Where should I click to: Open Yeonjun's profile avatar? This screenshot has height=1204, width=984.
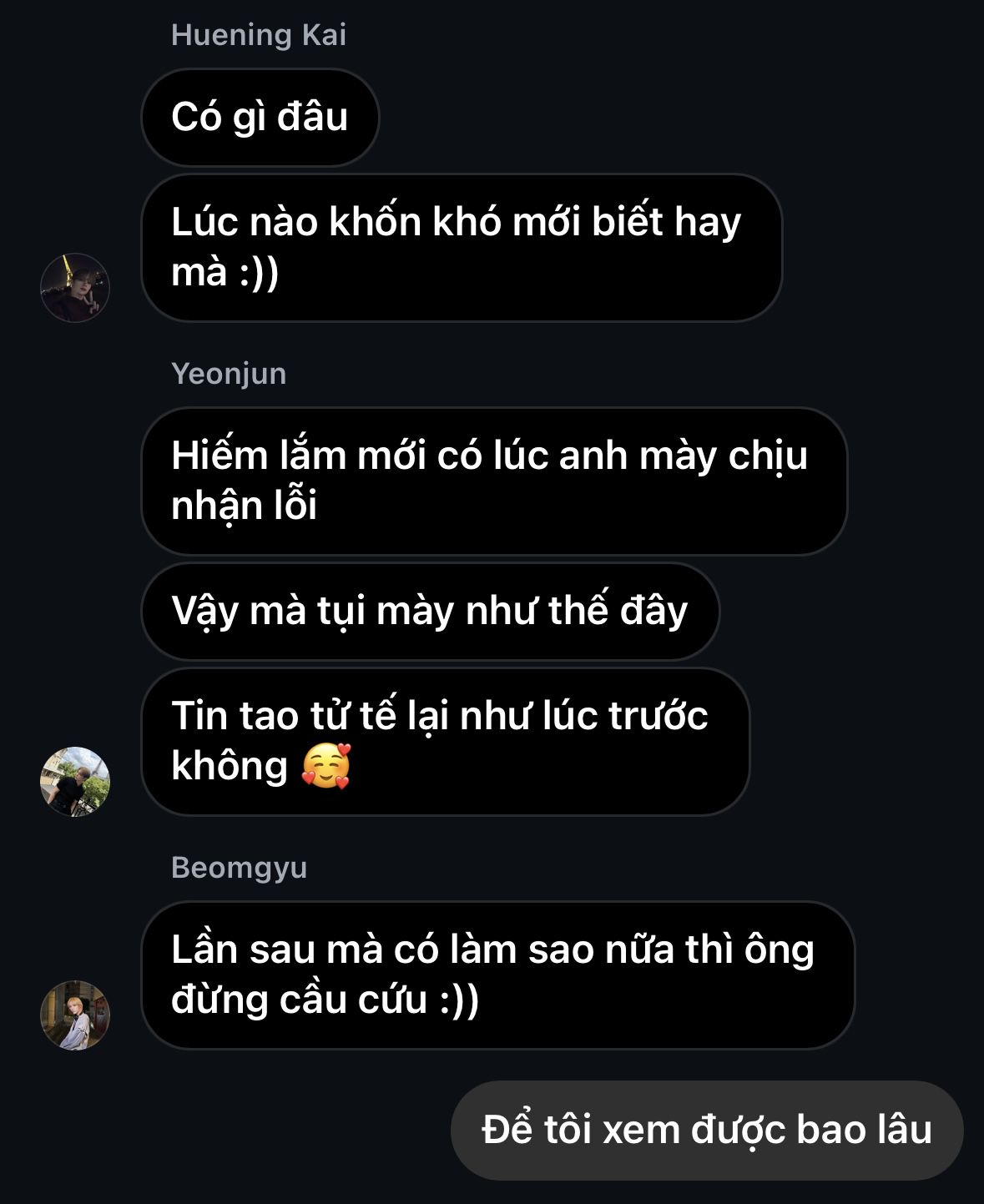(x=75, y=782)
